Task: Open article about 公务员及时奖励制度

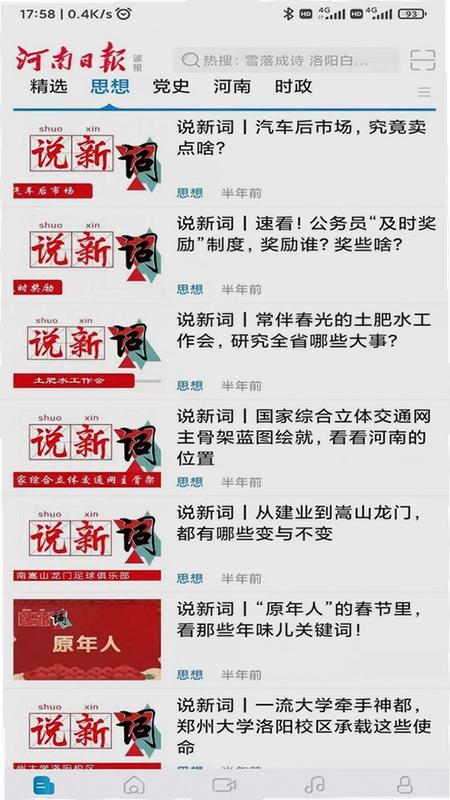Action: point(225,255)
